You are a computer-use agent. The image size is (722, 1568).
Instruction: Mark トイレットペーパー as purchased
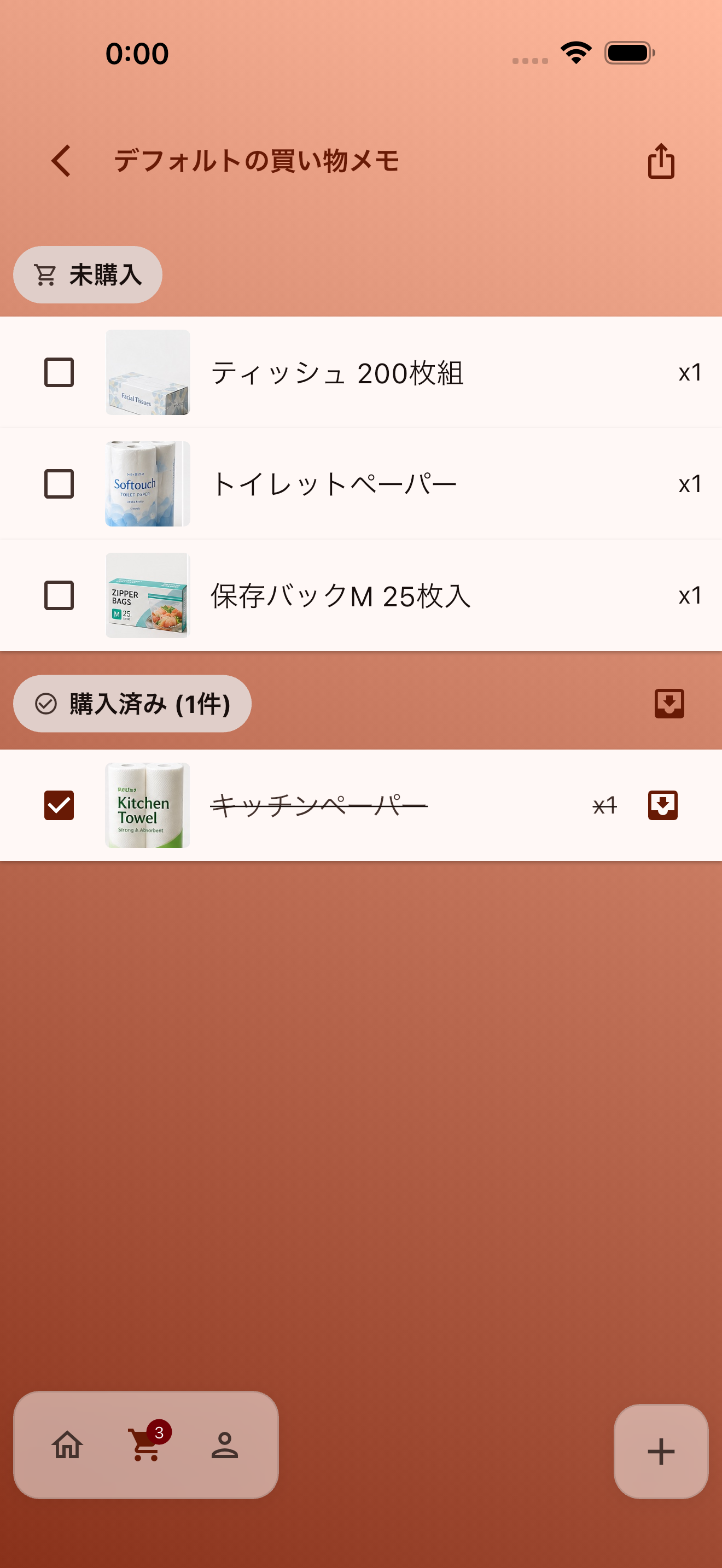point(59,484)
